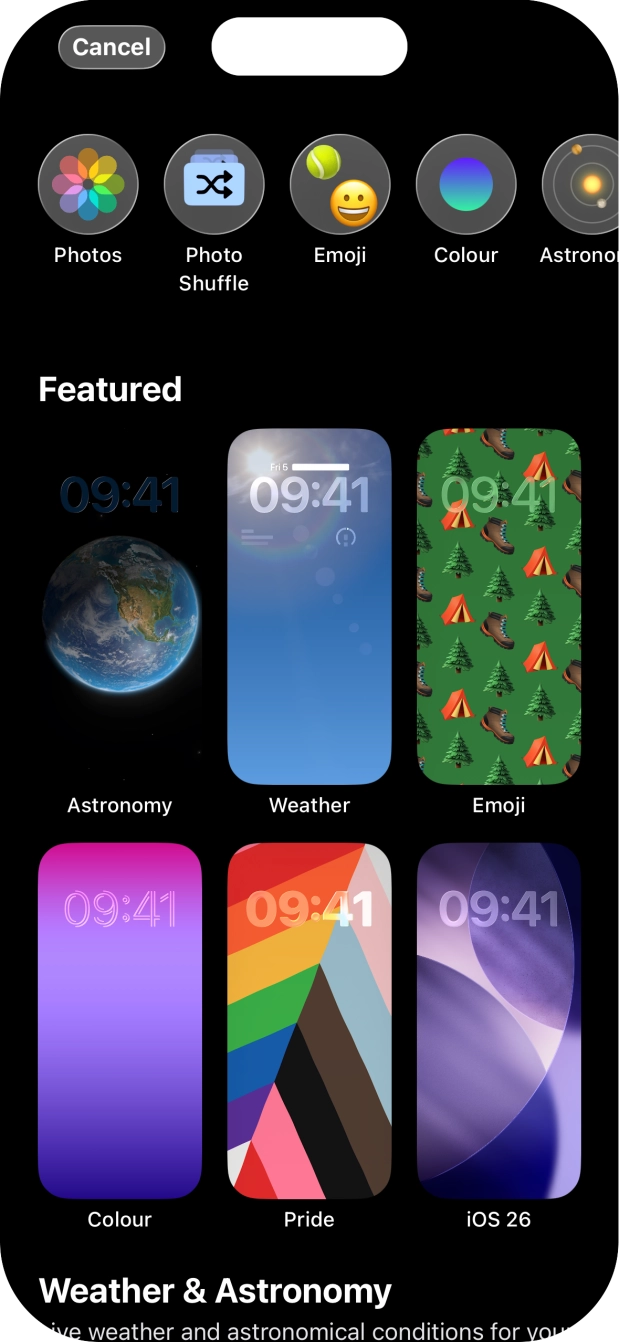
Task: Choose the Photos wallpaper source
Action: [88, 185]
